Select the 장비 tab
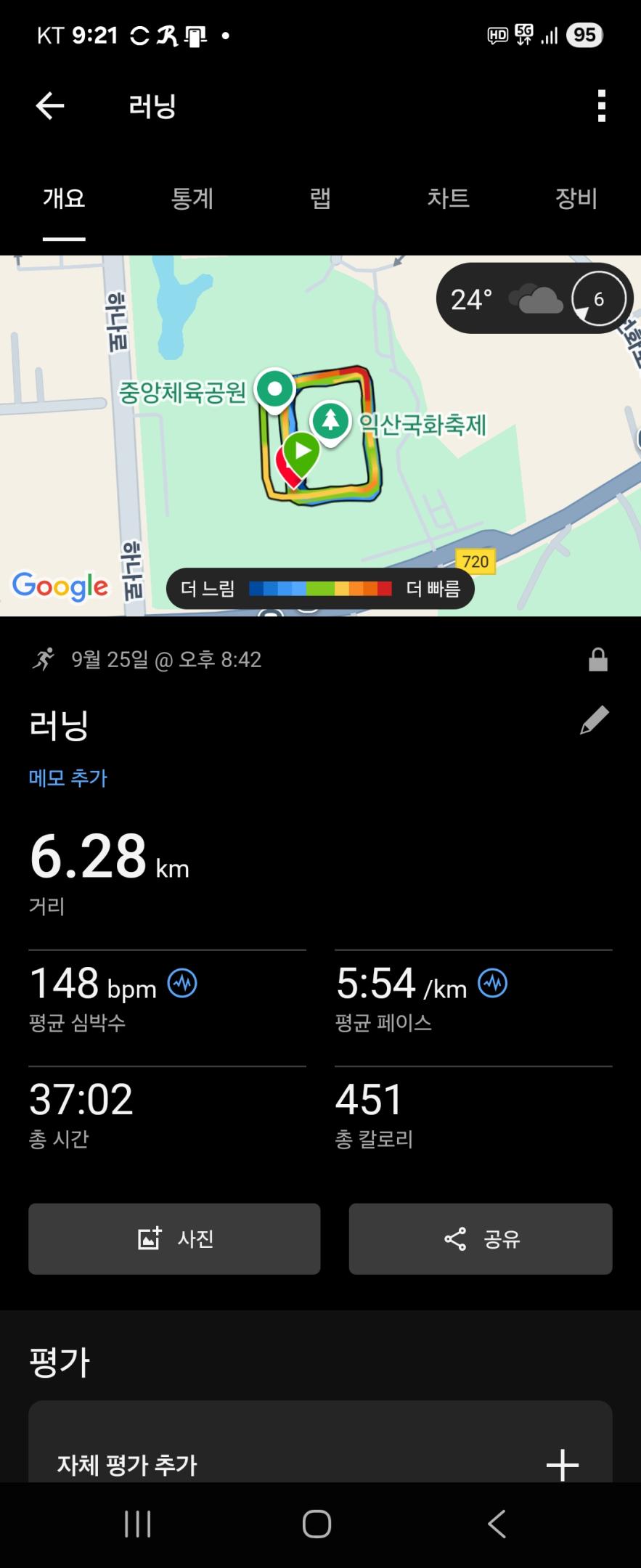641x1568 pixels. pyautogui.click(x=576, y=198)
